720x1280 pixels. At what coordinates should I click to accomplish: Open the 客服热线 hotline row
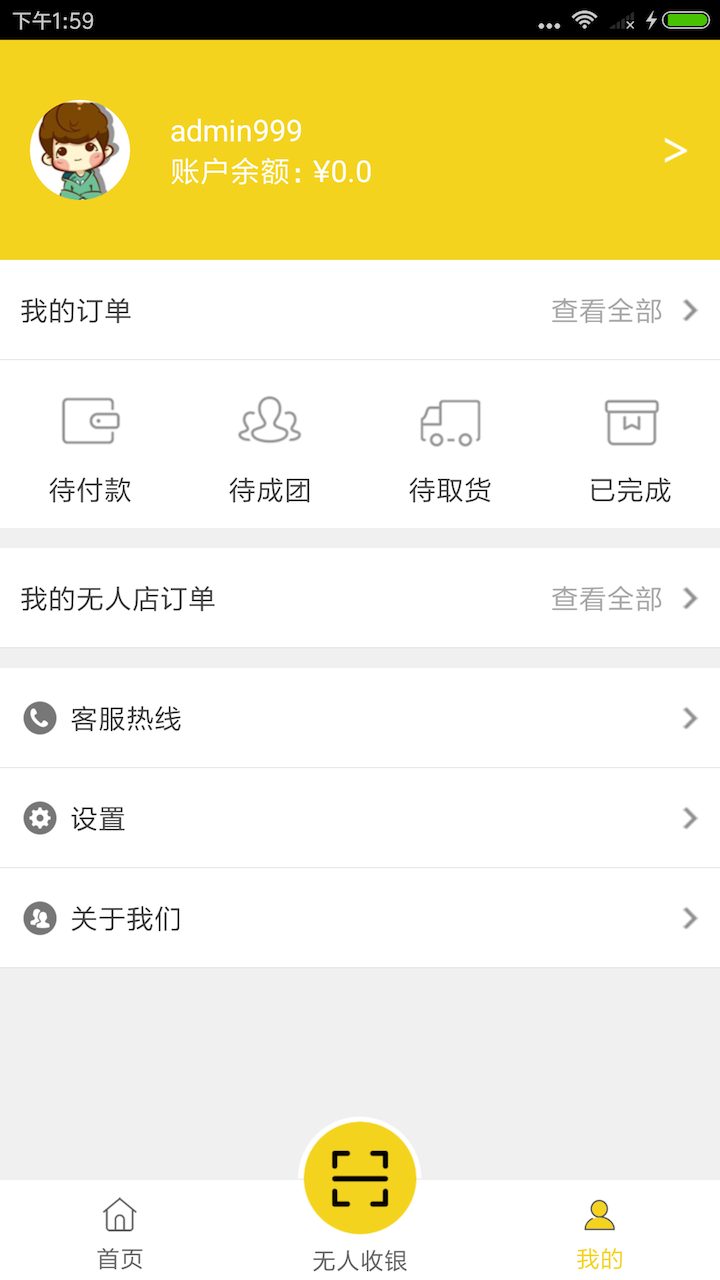tap(360, 718)
